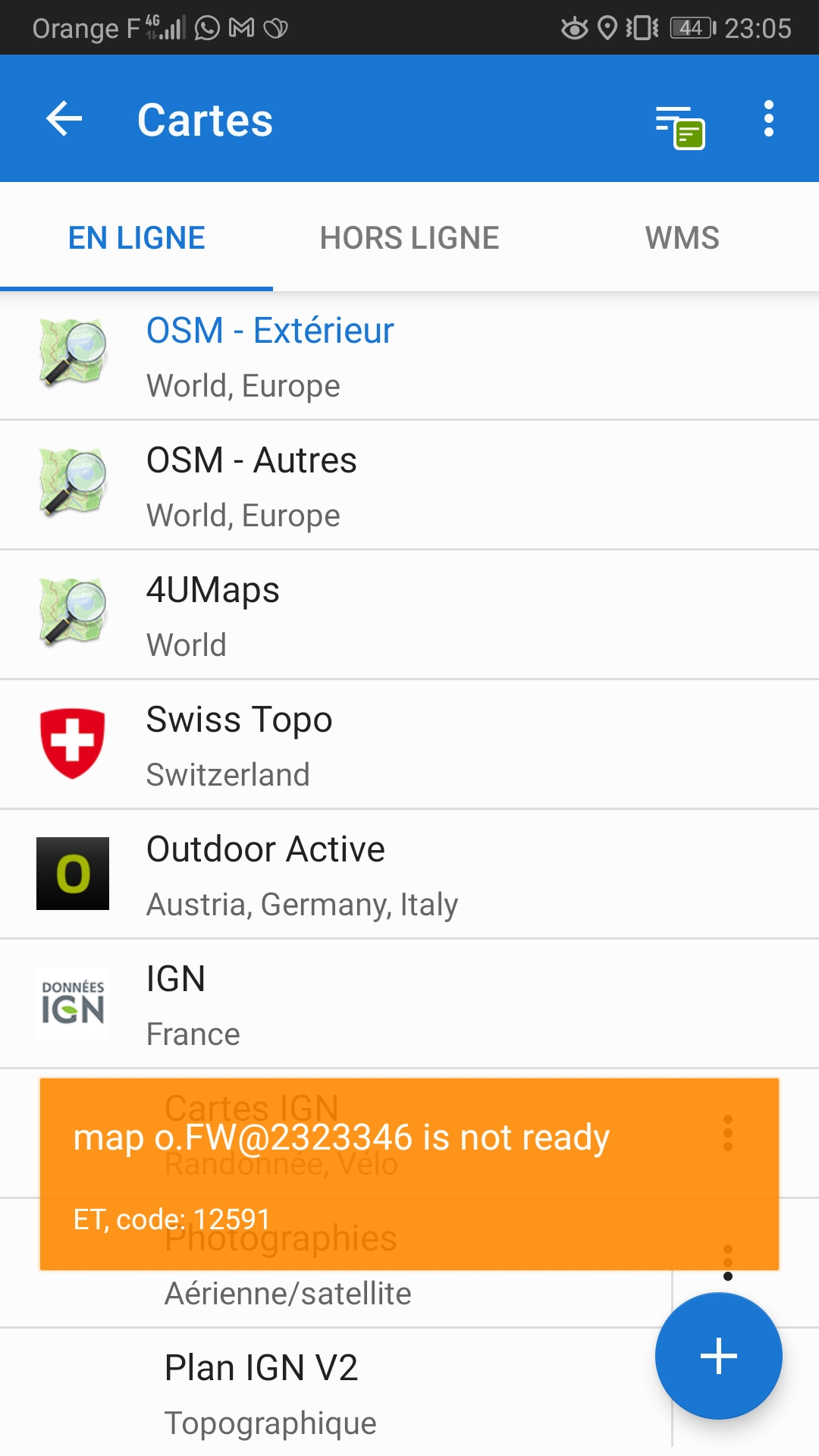Open the Photographies Aérienne/satellite map
This screenshot has width=819, height=1456.
[341, 1292]
